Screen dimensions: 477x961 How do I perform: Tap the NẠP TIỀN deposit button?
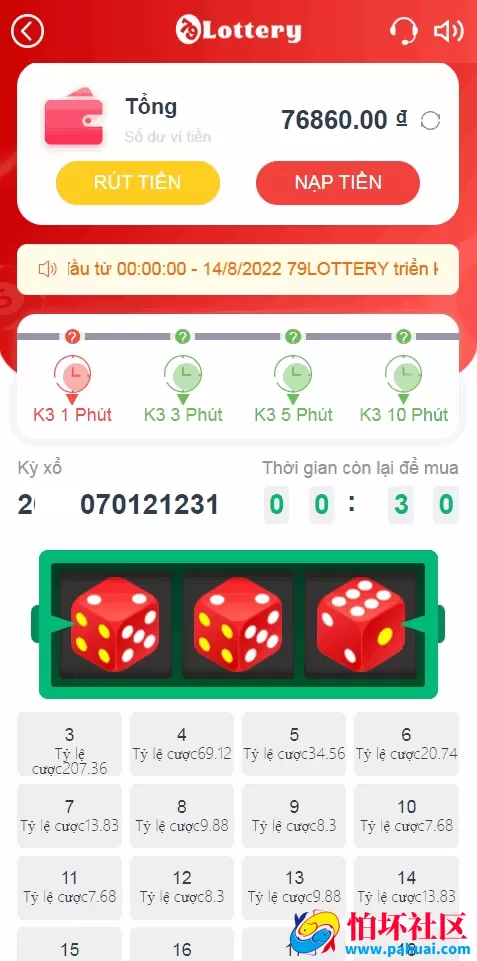[x=338, y=182]
